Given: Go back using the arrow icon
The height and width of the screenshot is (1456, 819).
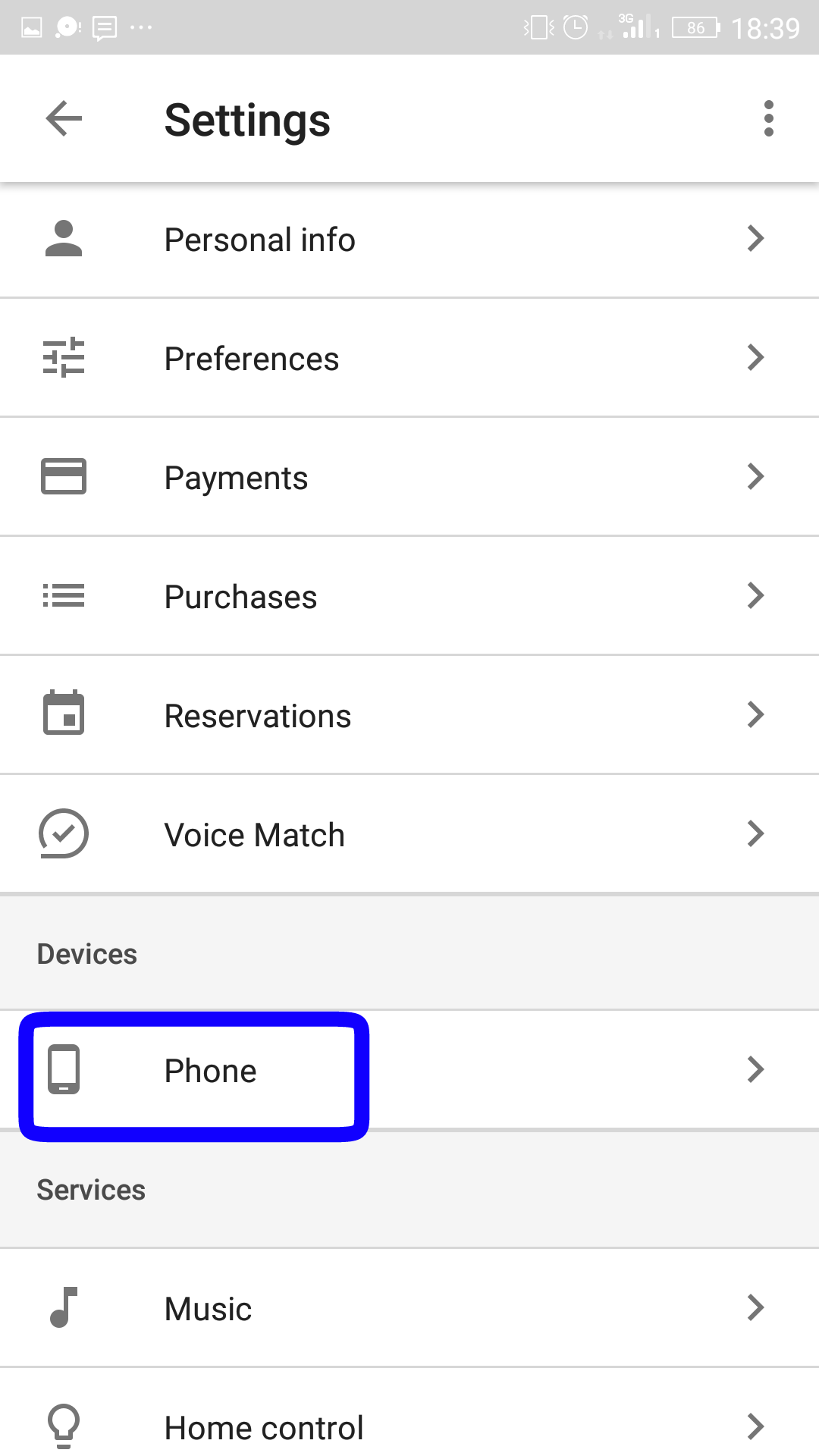Looking at the screenshot, I should pyautogui.click(x=64, y=119).
